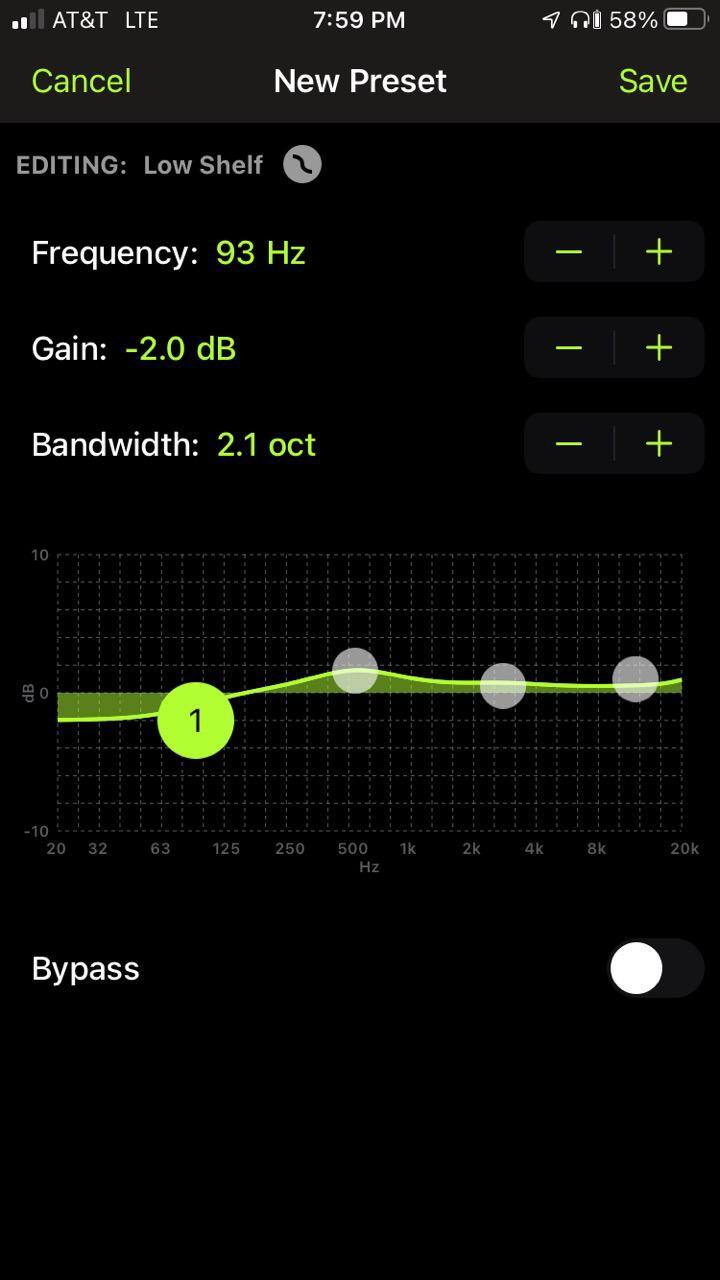Increase the Frequency value

(x=659, y=252)
